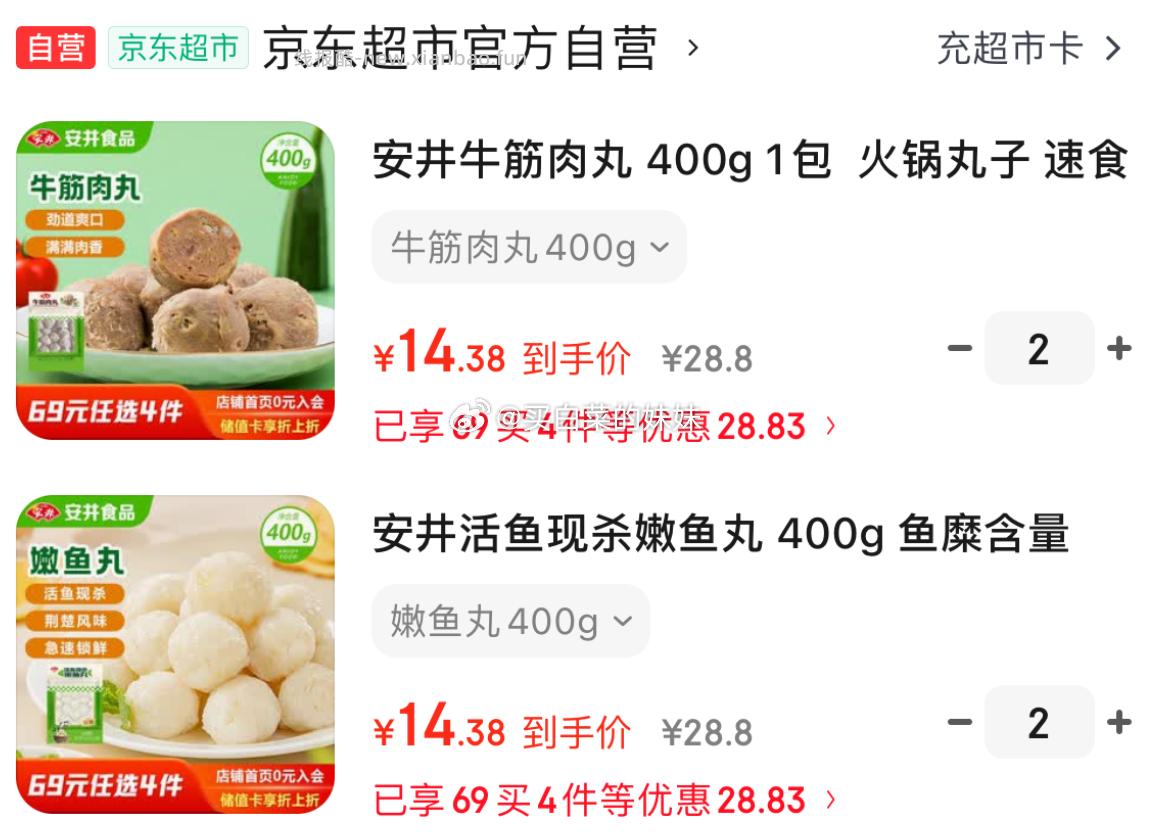
Task: Edit the quantity field for 安井嫩鱼丸
Action: (1038, 722)
